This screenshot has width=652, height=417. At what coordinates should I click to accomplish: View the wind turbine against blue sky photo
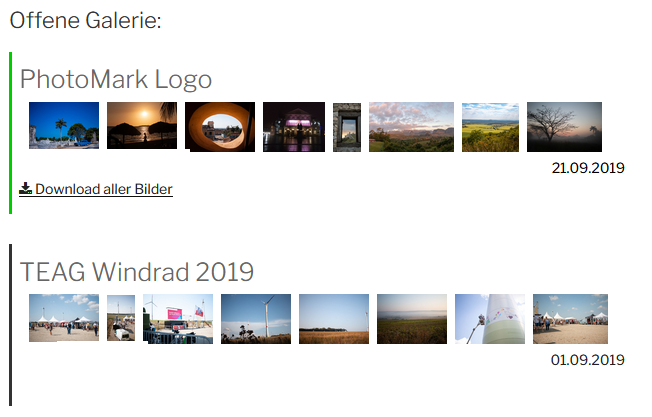pos(256,319)
